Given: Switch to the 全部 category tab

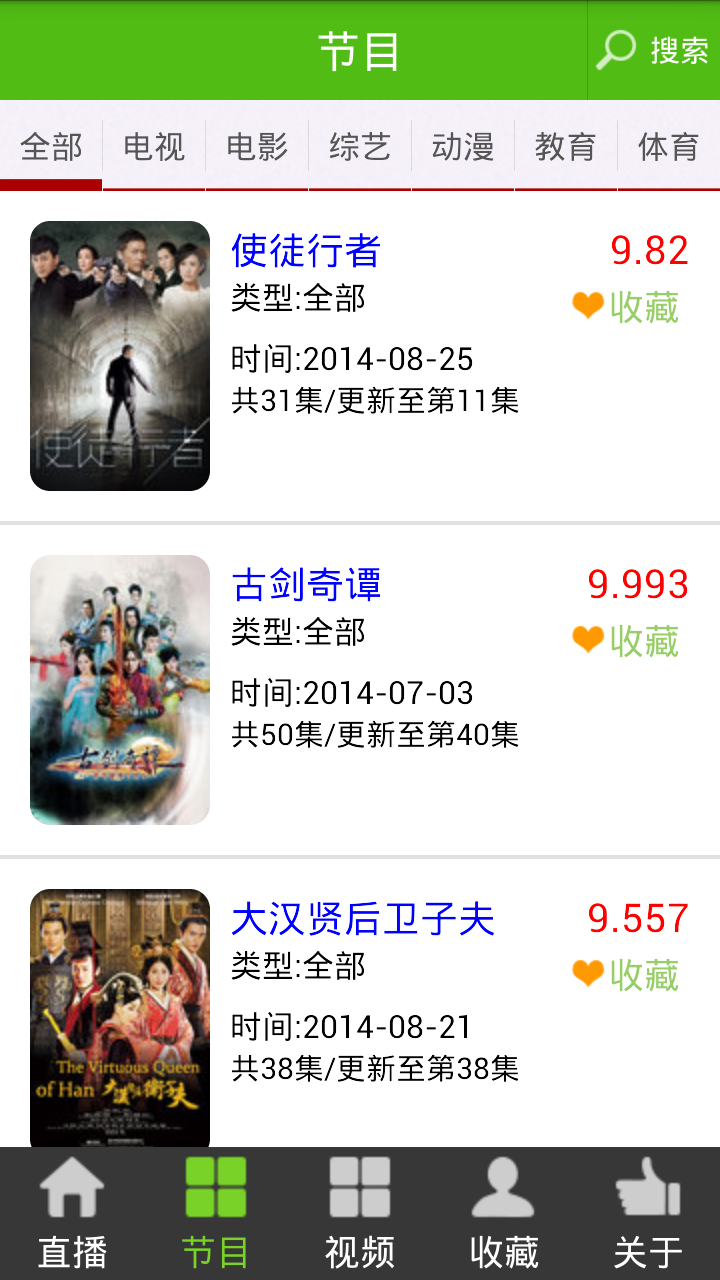Looking at the screenshot, I should pos(51,147).
